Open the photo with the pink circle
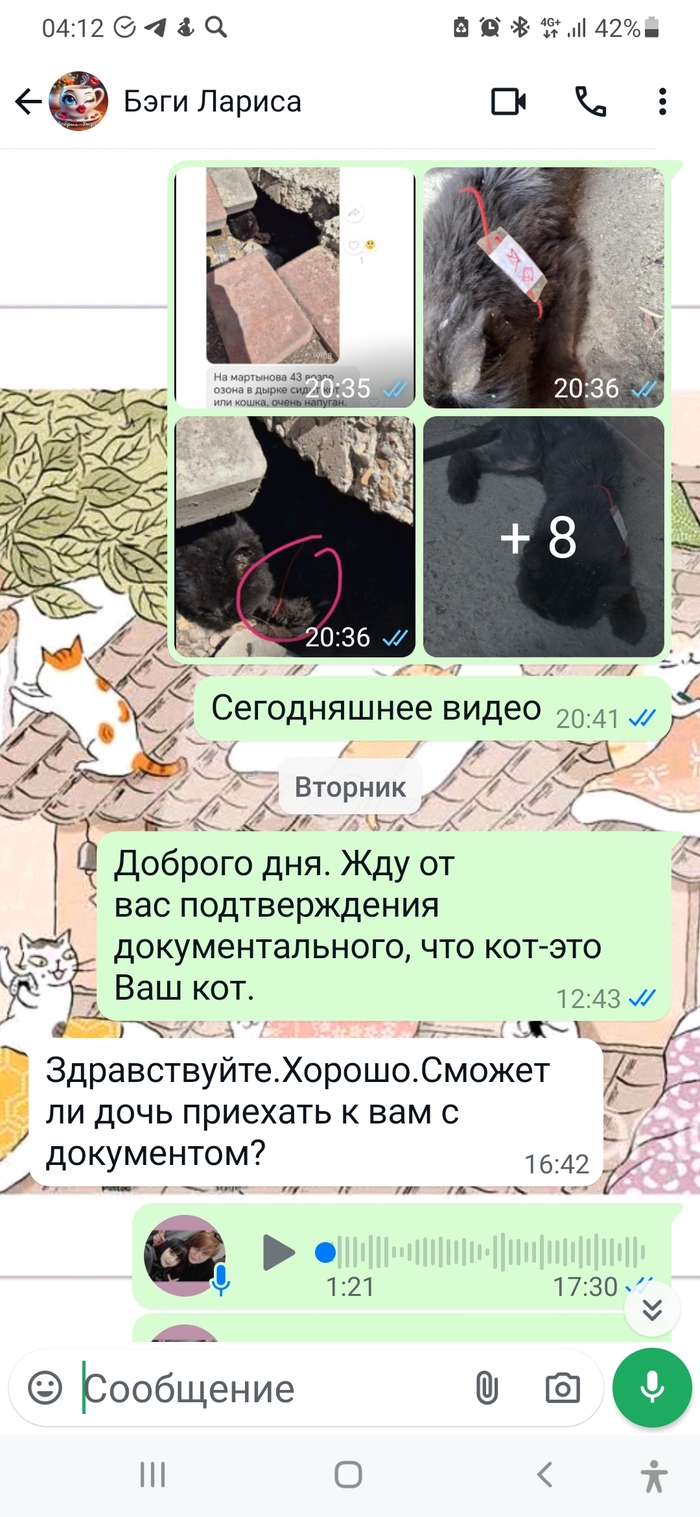This screenshot has height=1517, width=700. click(x=294, y=536)
